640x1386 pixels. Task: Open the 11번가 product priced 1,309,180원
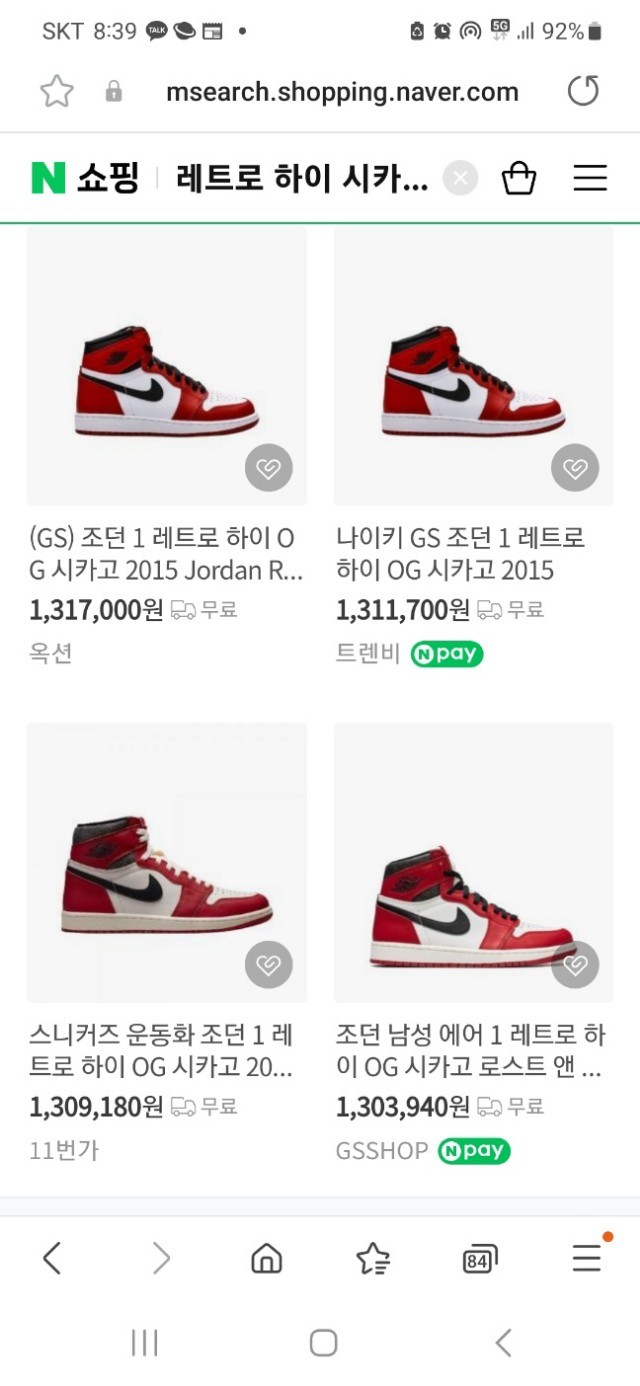pyautogui.click(x=166, y=1050)
